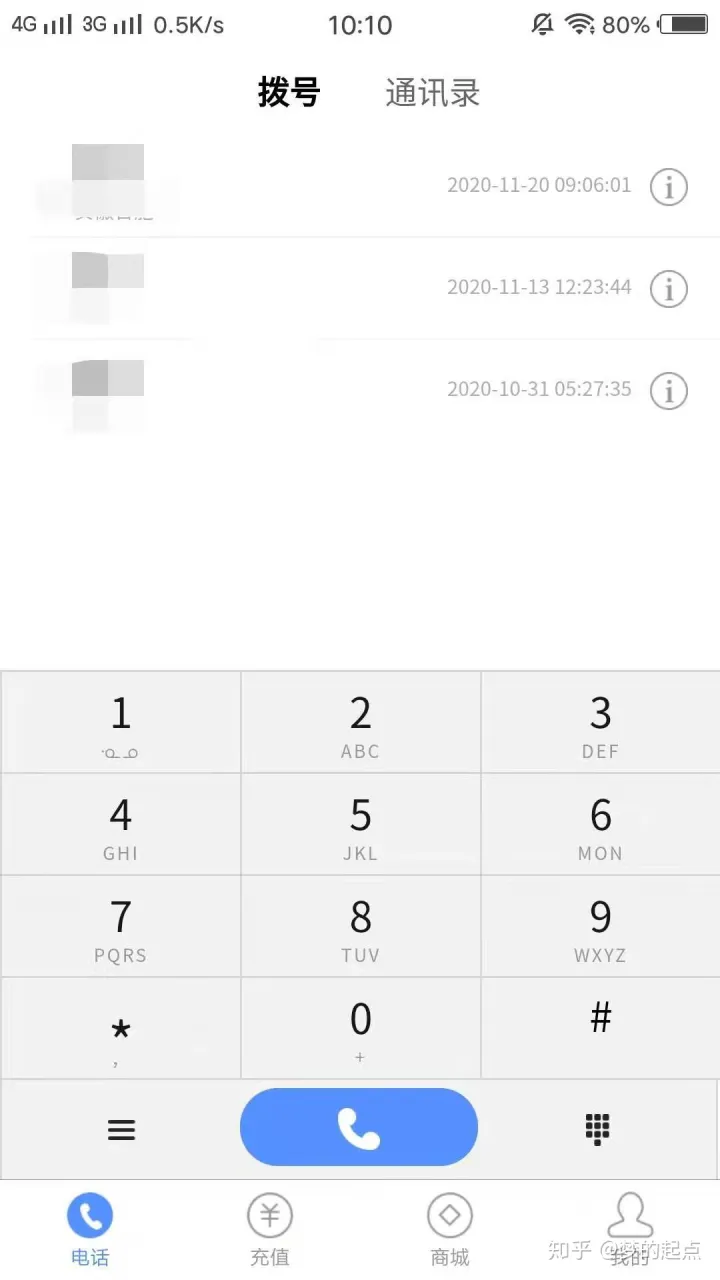Open info for the 2020-11-13 12:23:44 call

tap(669, 289)
